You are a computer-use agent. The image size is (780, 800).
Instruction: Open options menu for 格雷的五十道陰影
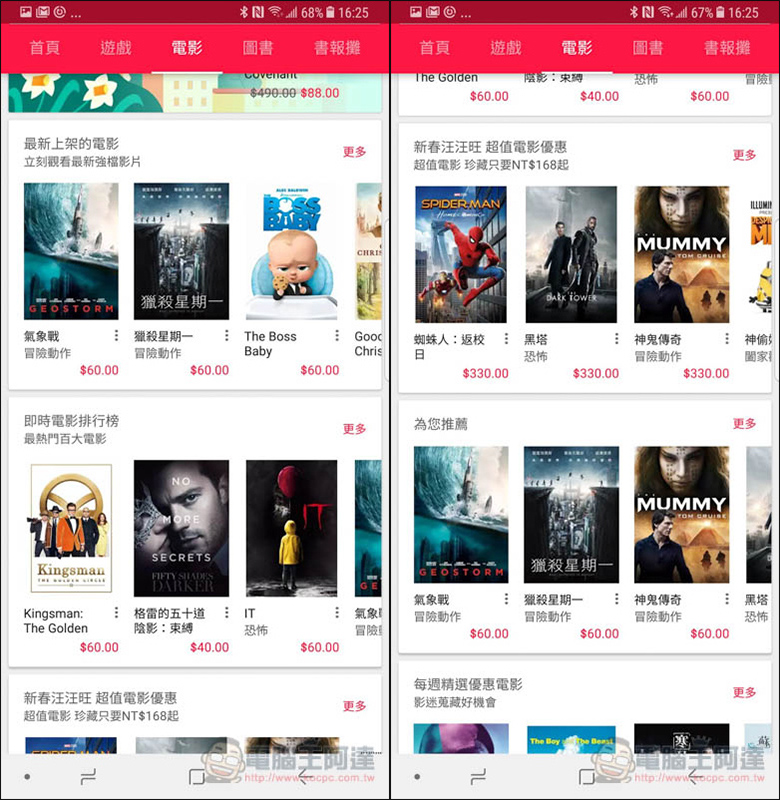(227, 613)
